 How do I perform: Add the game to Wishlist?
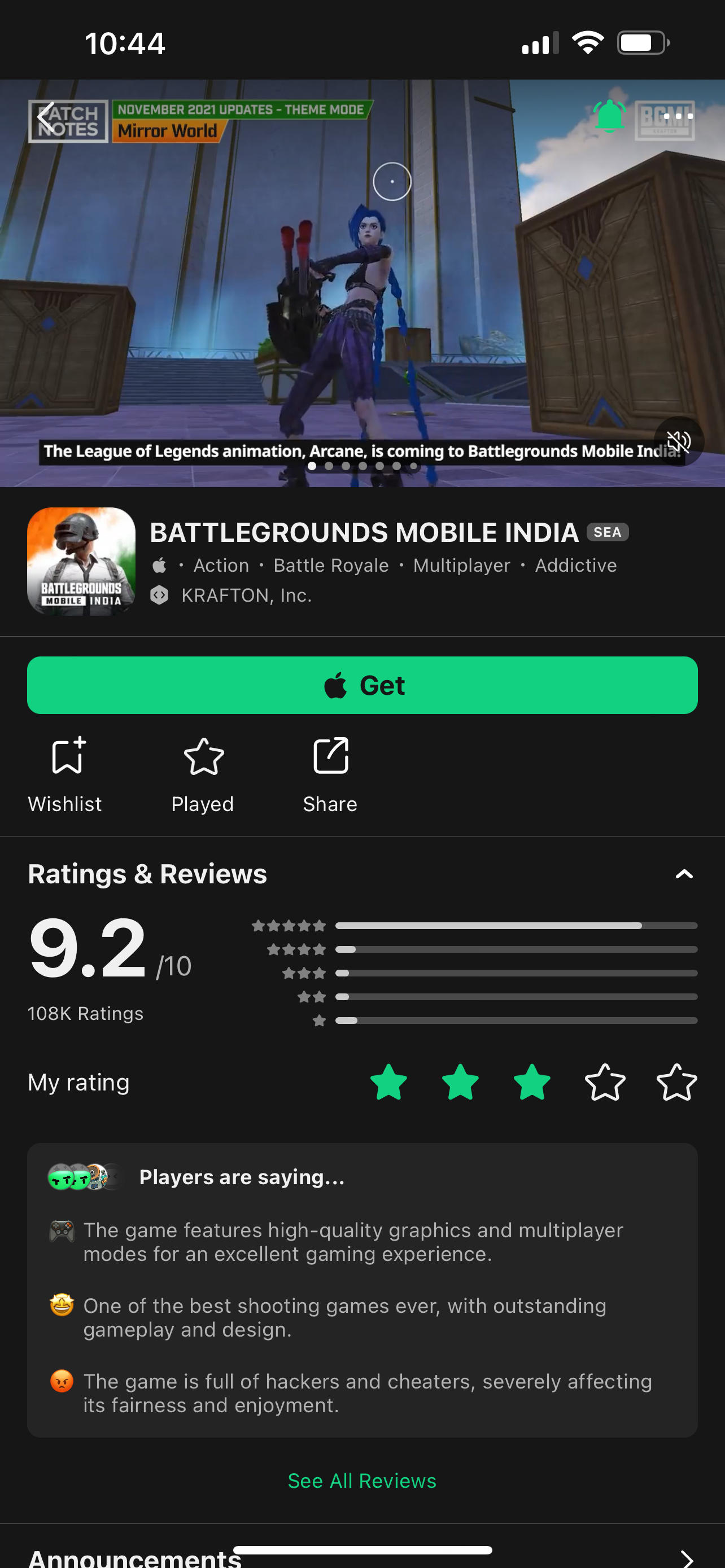point(65,774)
